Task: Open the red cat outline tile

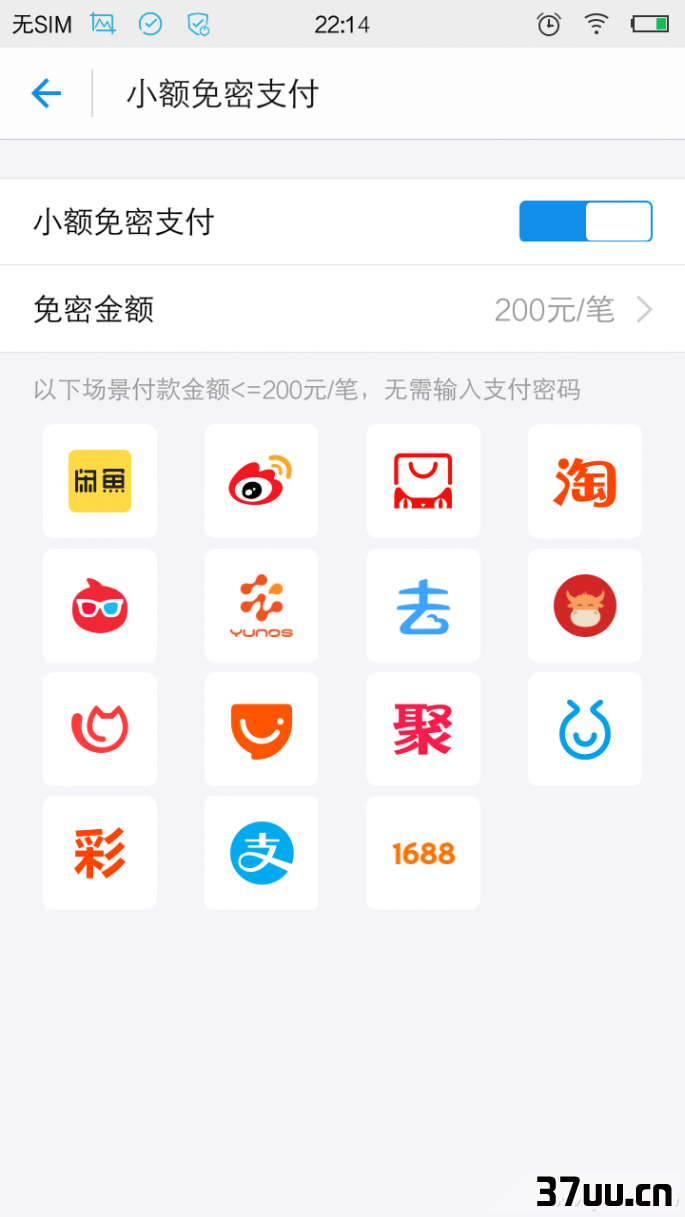Action: (100, 729)
